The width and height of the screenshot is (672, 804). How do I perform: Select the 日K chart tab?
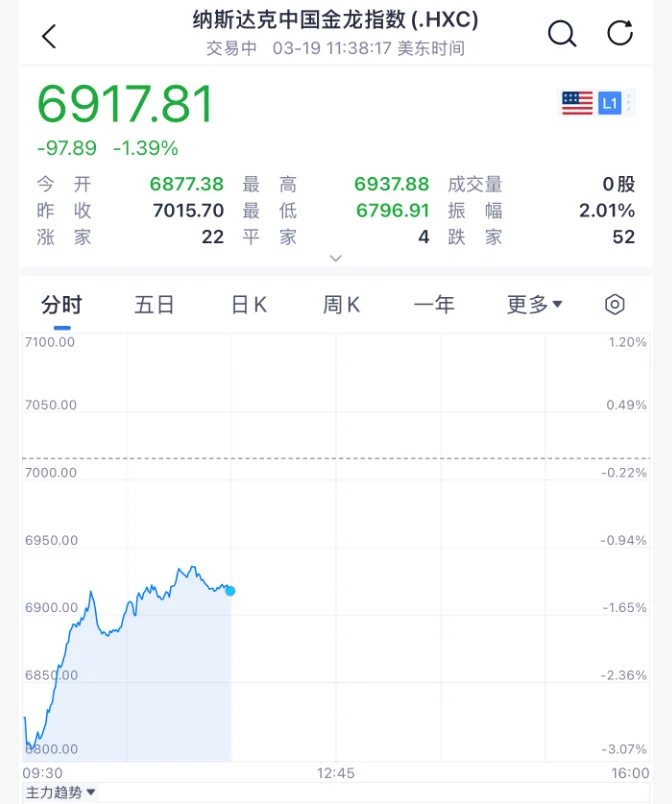249,305
